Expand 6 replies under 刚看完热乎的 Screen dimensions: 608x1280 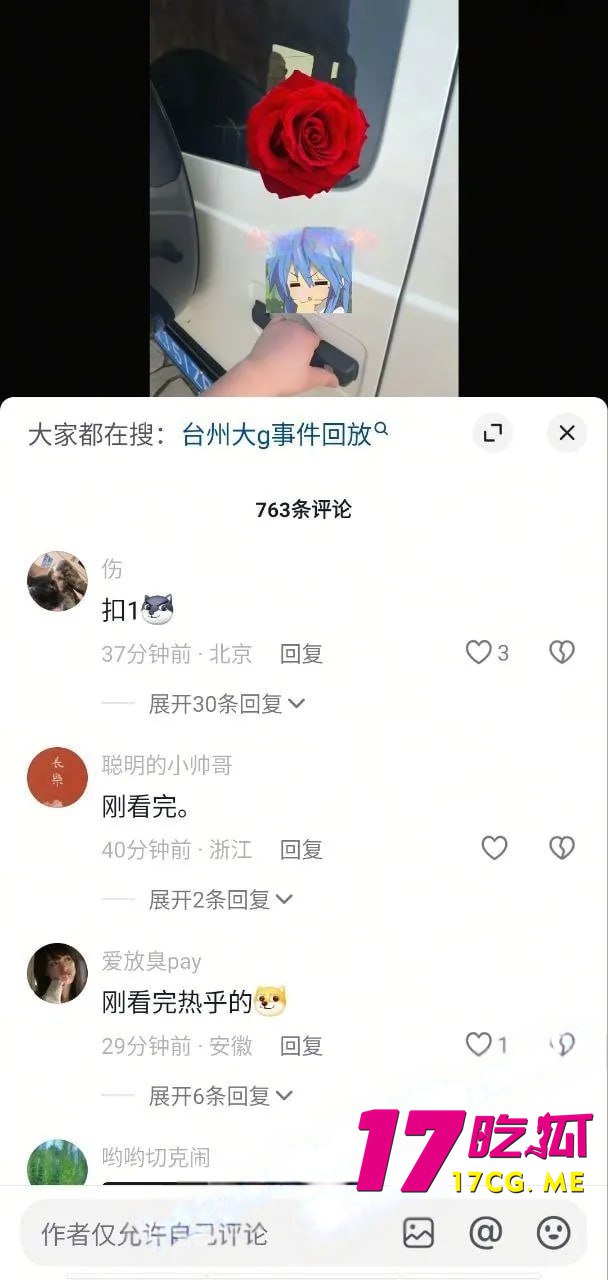click(x=220, y=1096)
